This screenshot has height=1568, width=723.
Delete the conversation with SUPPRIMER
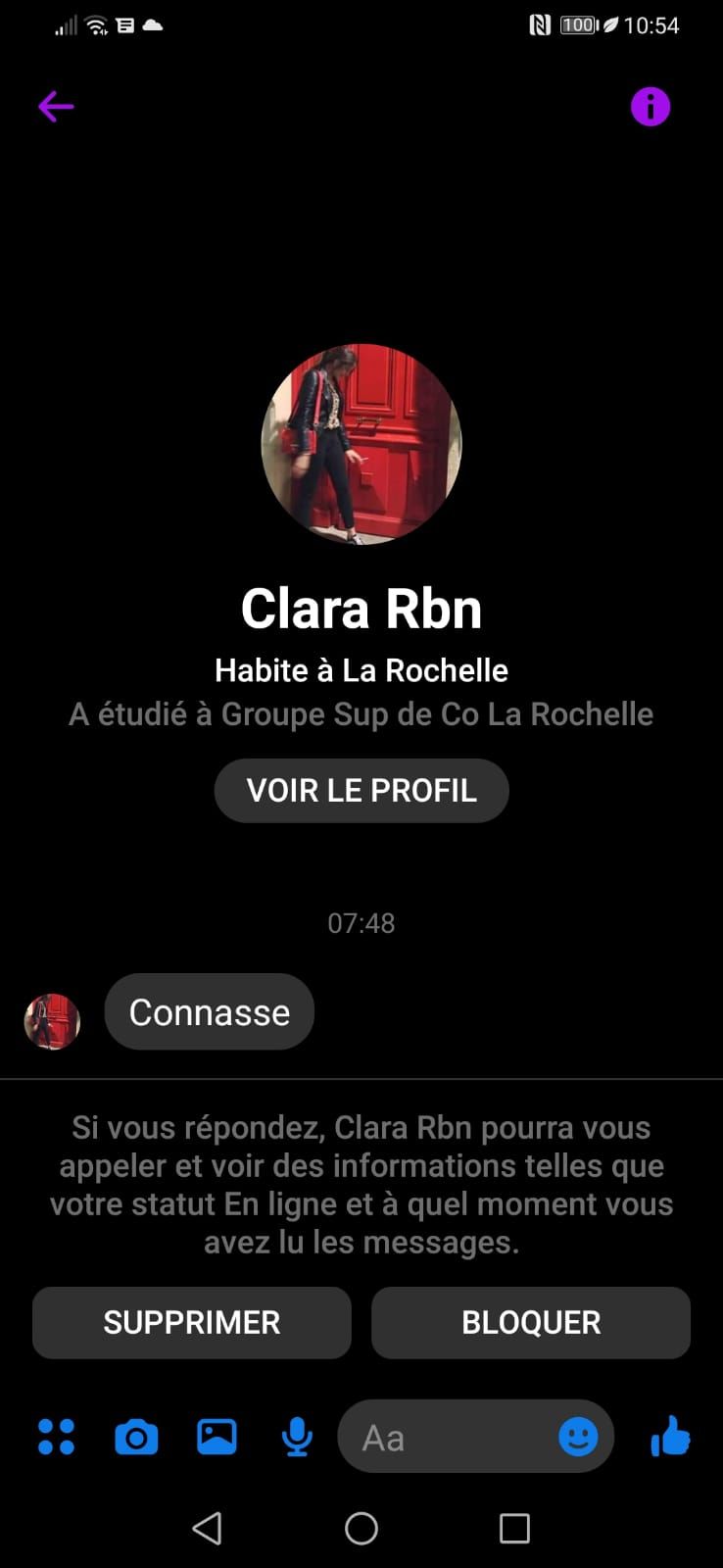192,1322
